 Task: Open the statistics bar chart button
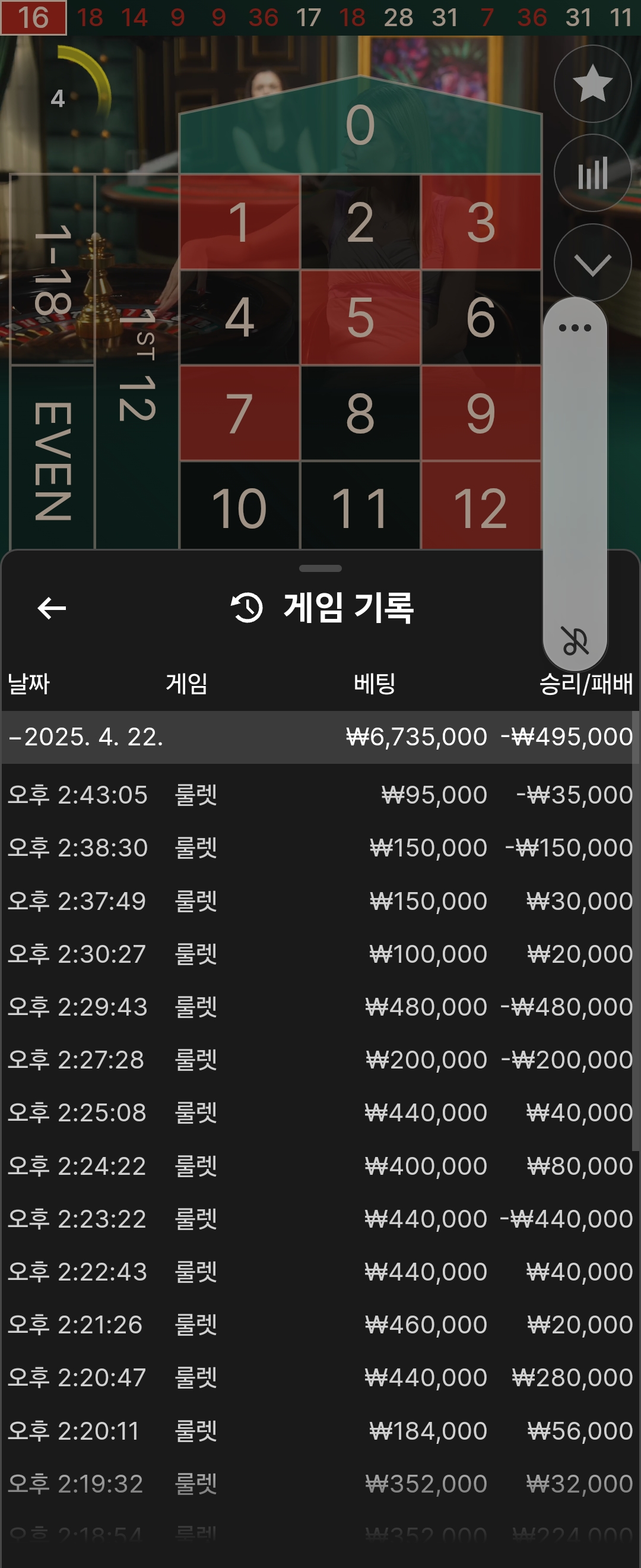[x=592, y=173]
